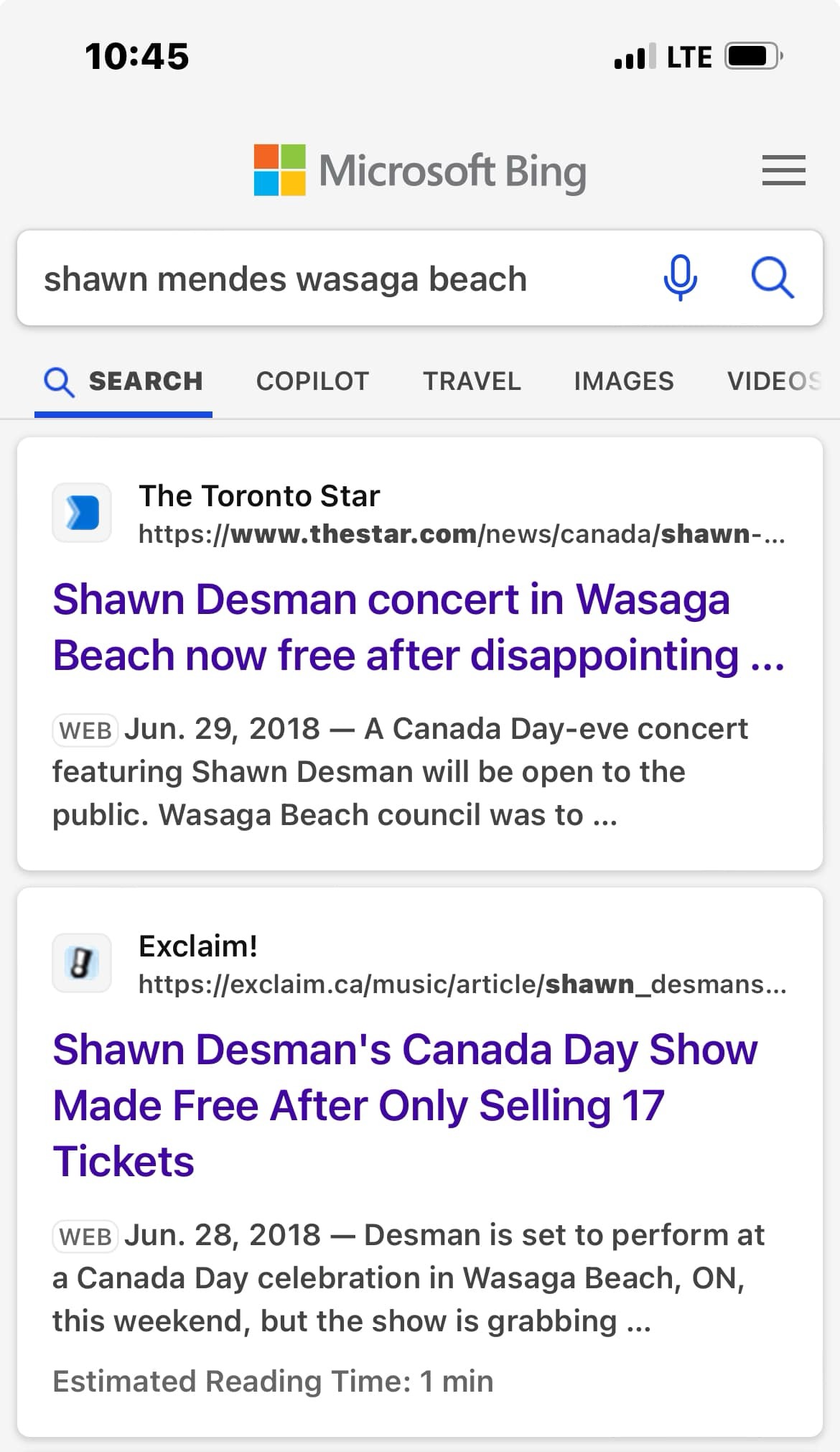Switch to the Copilot tab

pos(312,381)
